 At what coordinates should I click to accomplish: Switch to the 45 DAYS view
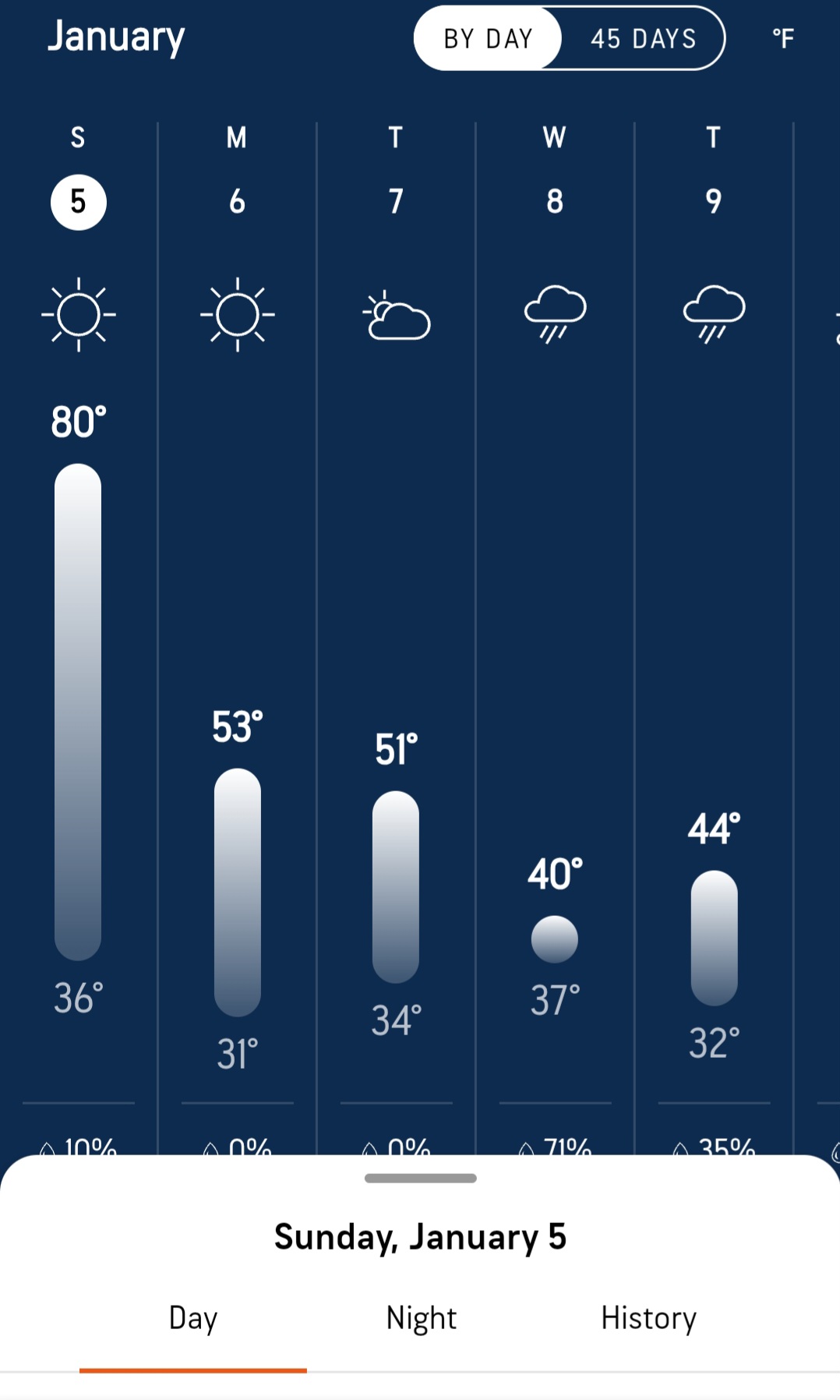[x=643, y=38]
